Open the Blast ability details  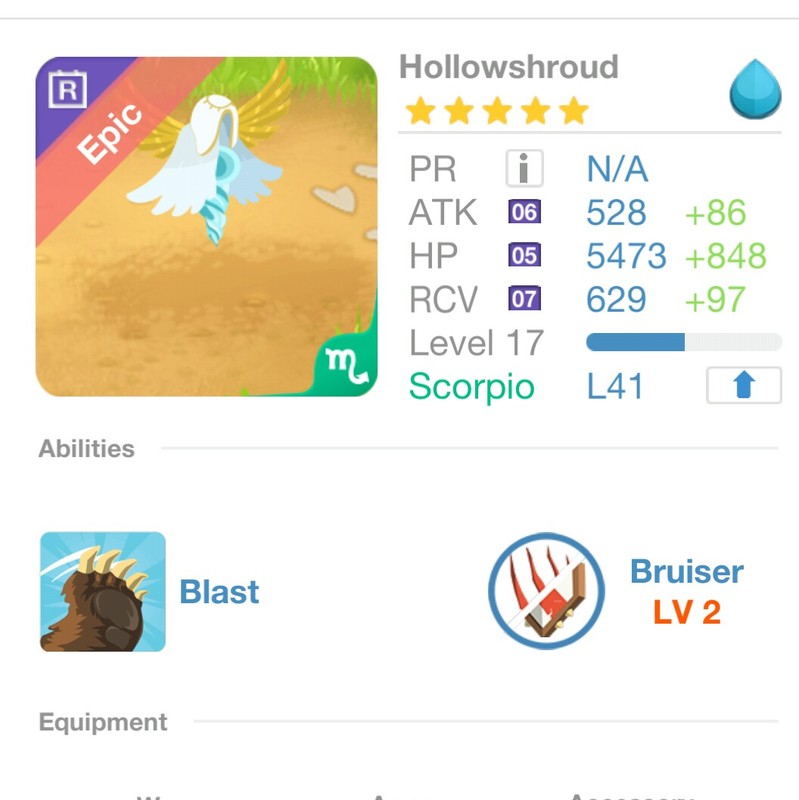(x=103, y=591)
